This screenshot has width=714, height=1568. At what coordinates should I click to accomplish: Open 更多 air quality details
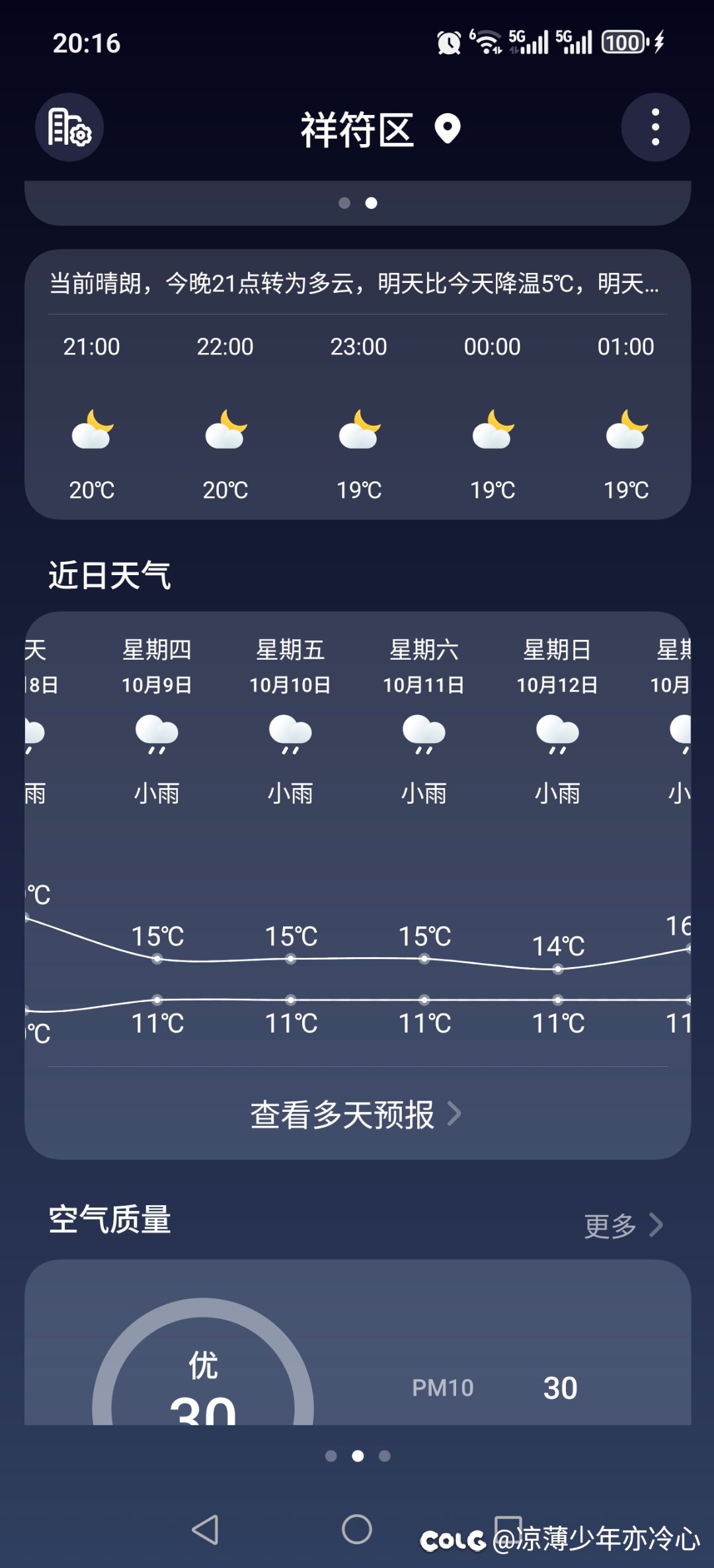pyautogui.click(x=623, y=1226)
